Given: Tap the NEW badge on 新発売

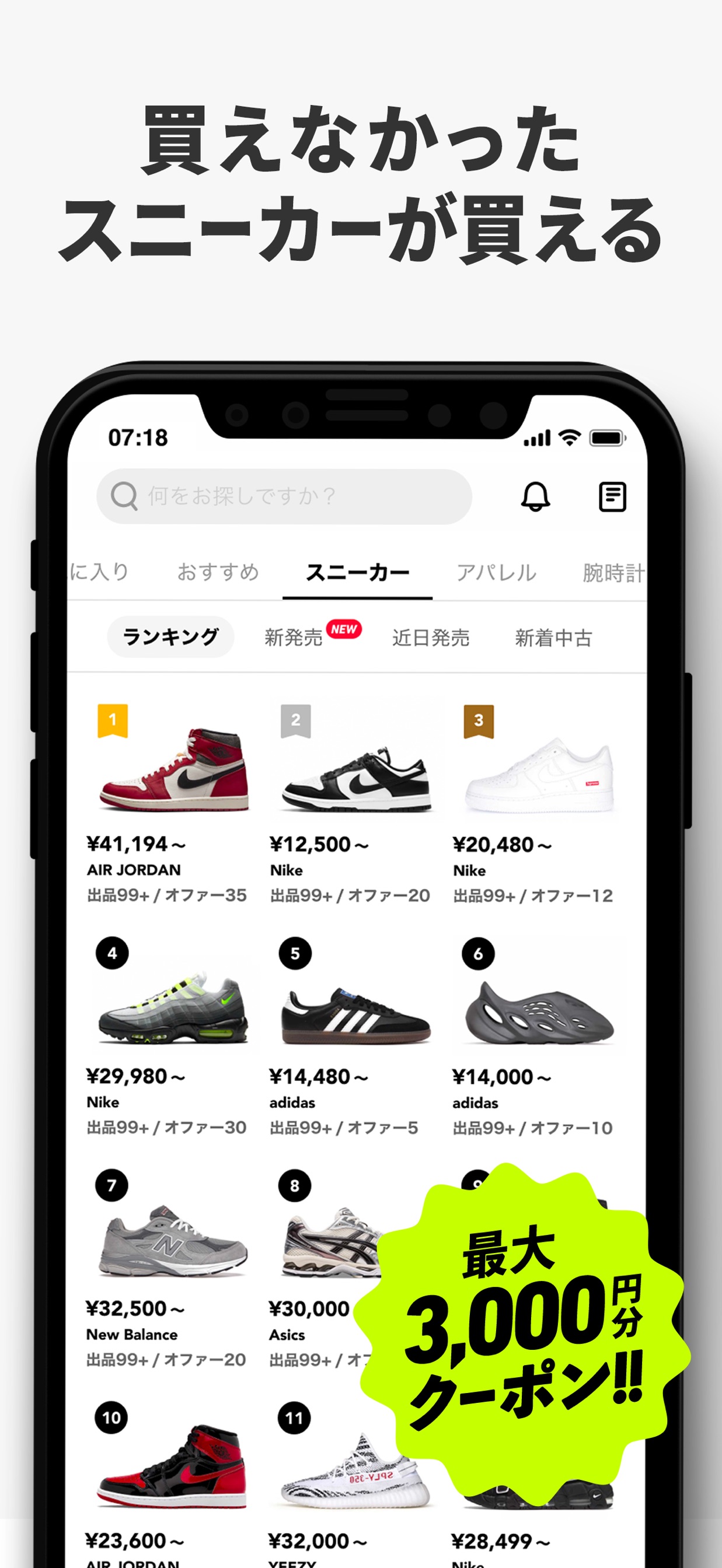Looking at the screenshot, I should pyautogui.click(x=344, y=629).
